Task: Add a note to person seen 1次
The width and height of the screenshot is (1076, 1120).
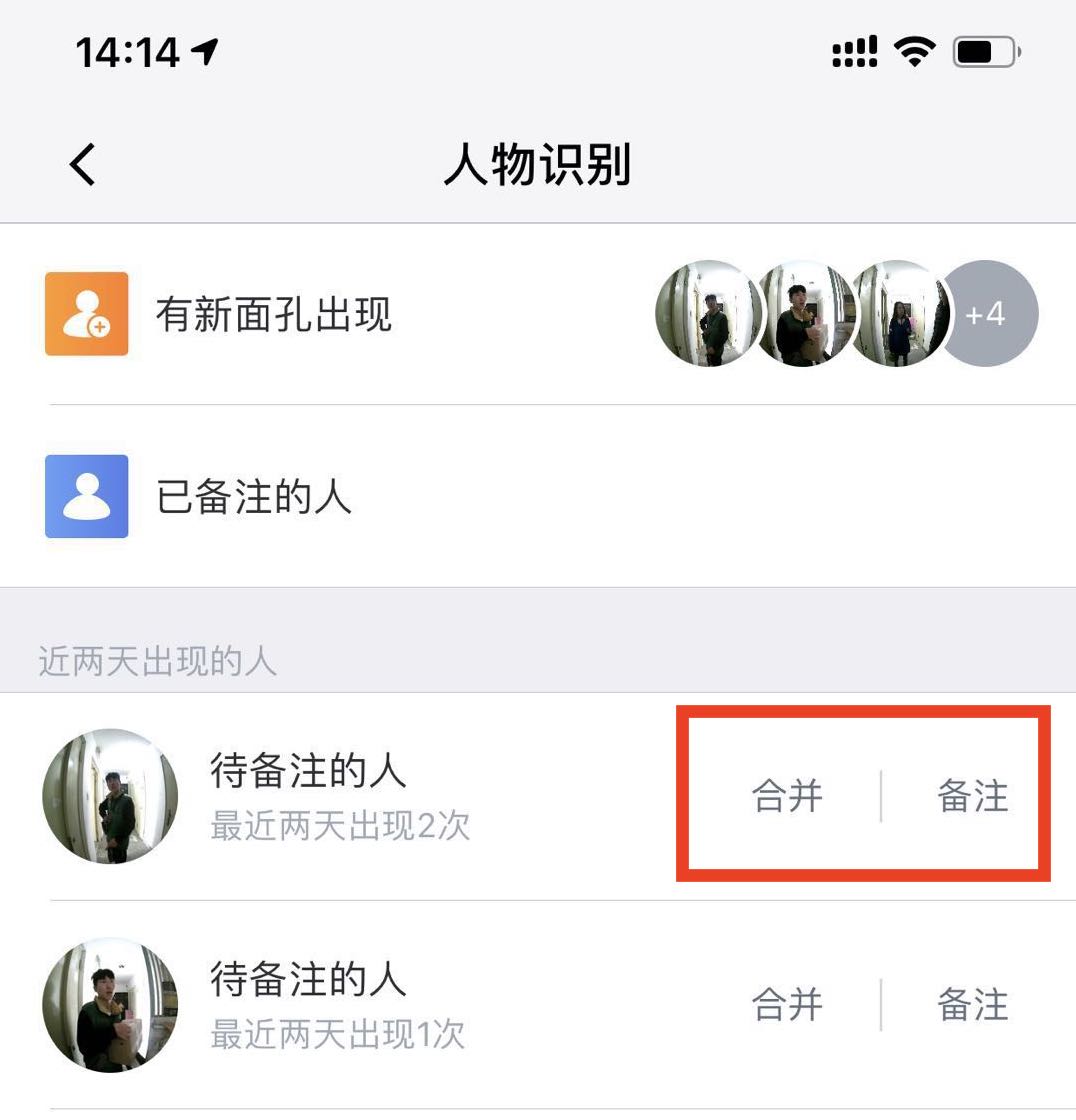Action: [x=972, y=1004]
